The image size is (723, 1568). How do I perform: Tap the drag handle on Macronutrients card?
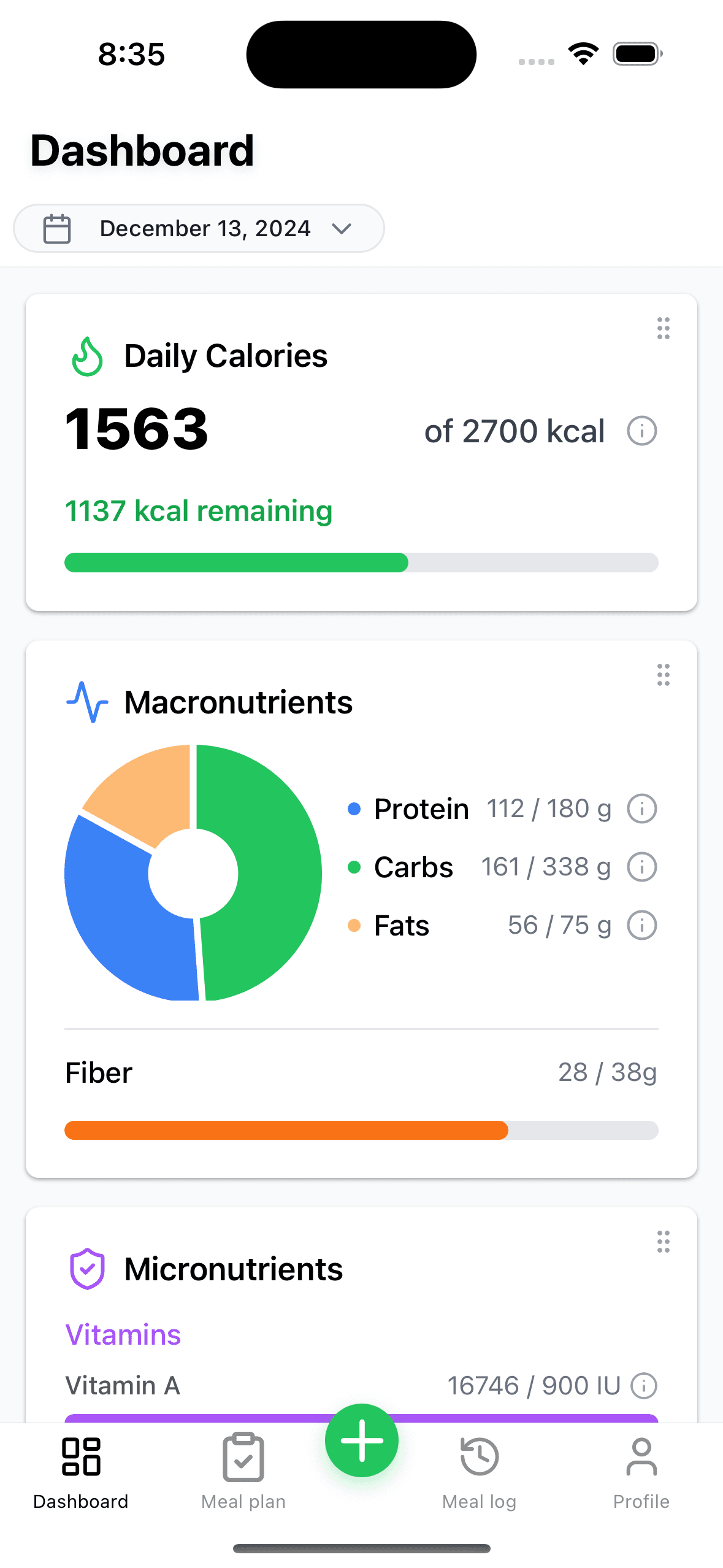point(663,676)
